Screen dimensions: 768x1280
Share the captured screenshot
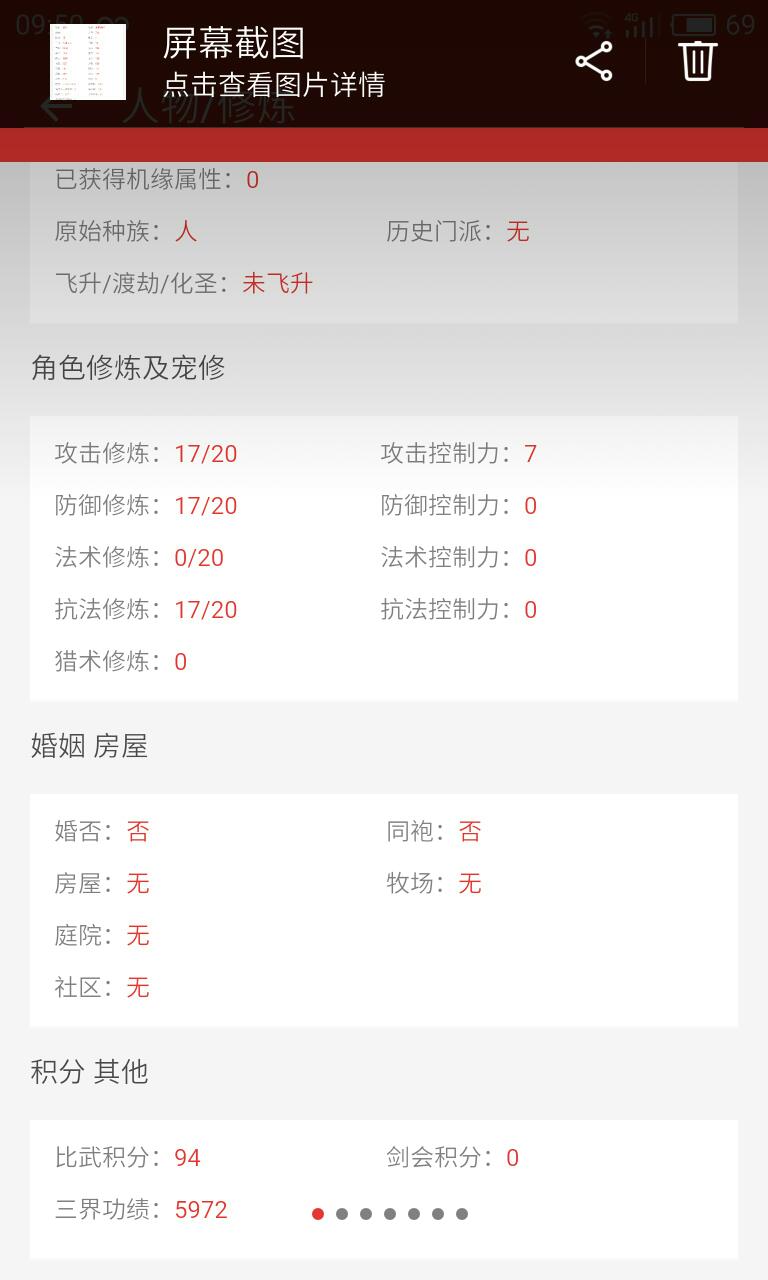click(594, 62)
